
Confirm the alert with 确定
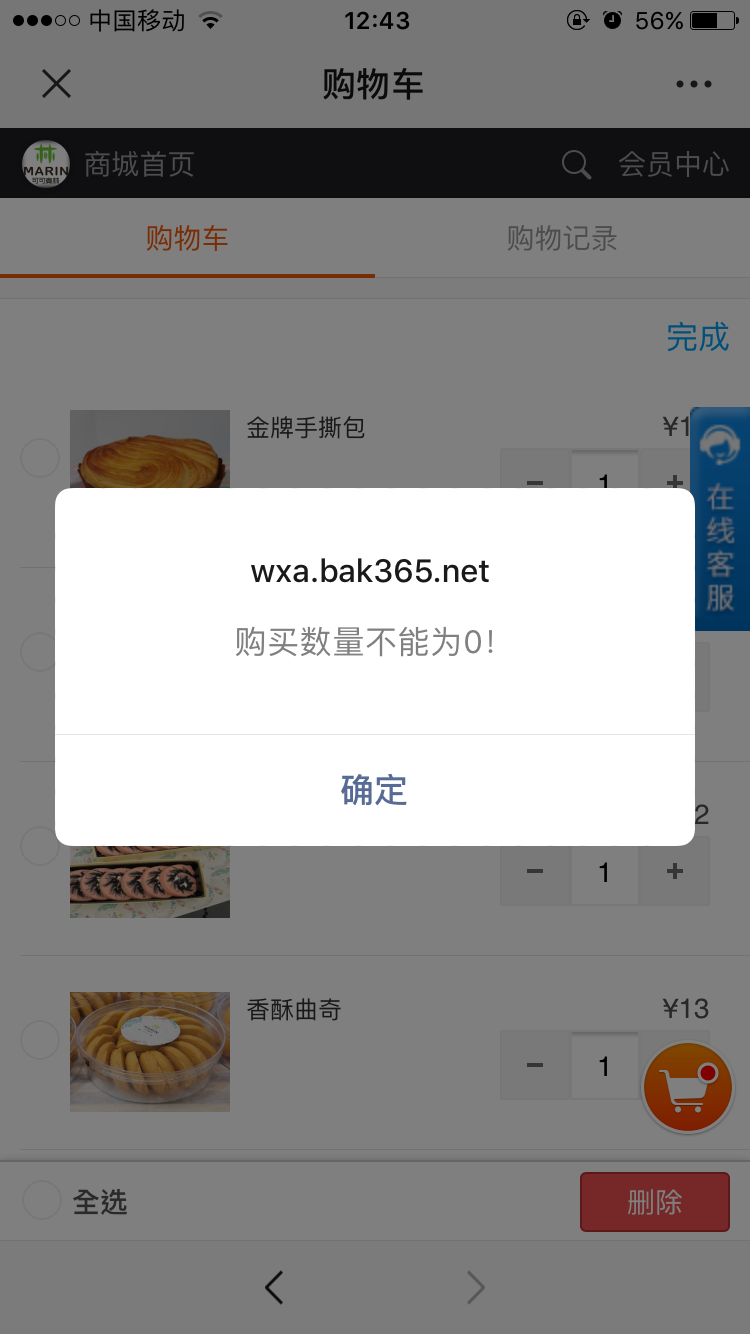[374, 790]
